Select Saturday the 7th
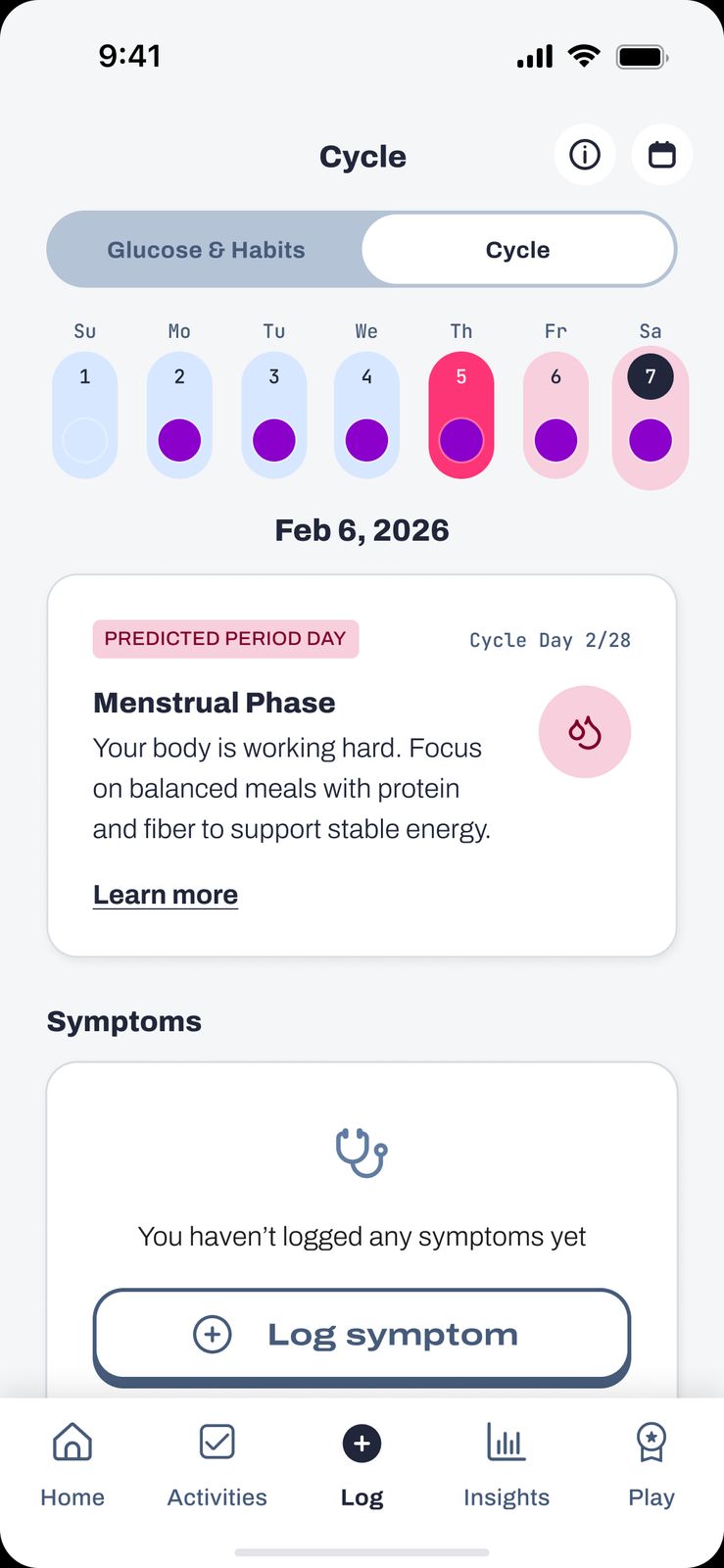Viewport: 724px width, 1568px height. pyautogui.click(x=651, y=416)
